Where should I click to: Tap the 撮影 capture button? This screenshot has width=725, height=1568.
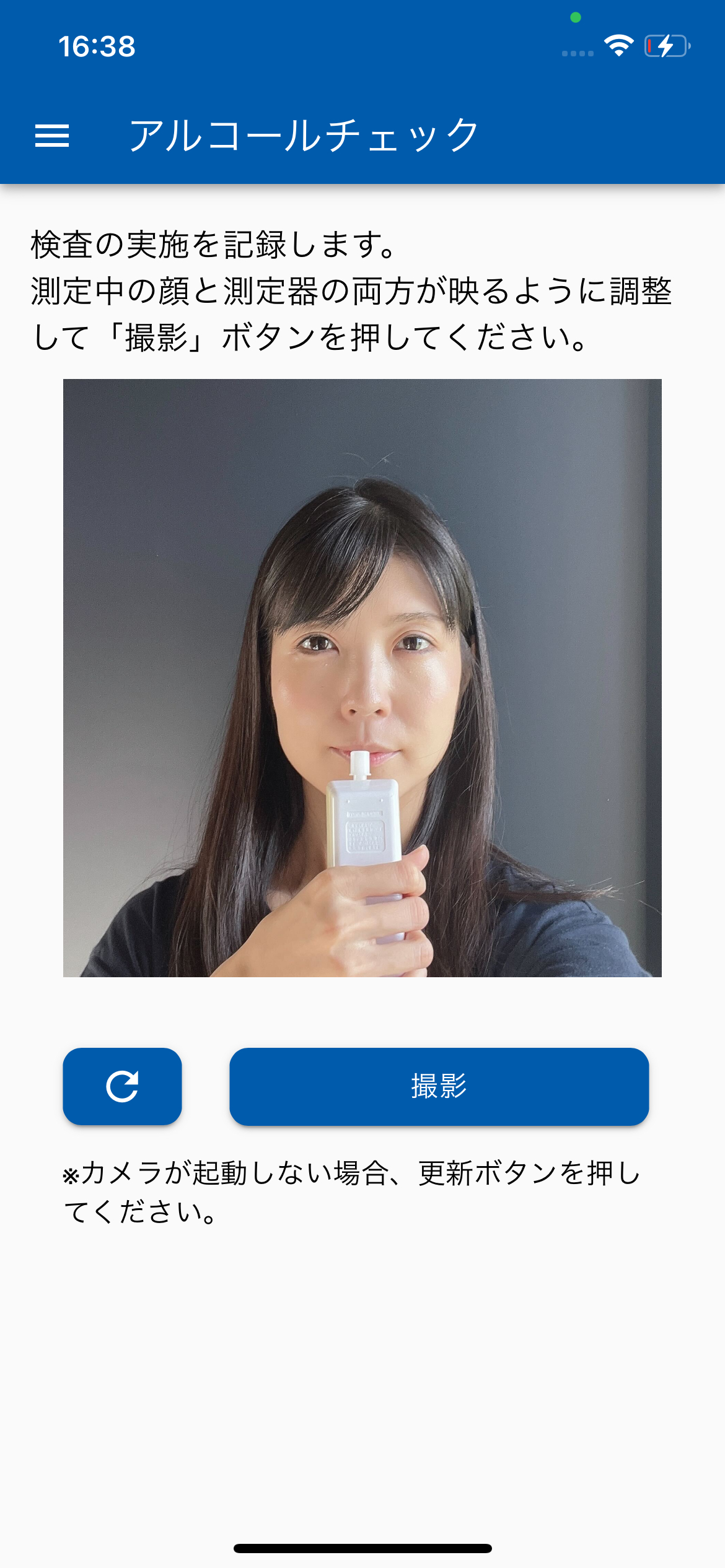tap(439, 1086)
